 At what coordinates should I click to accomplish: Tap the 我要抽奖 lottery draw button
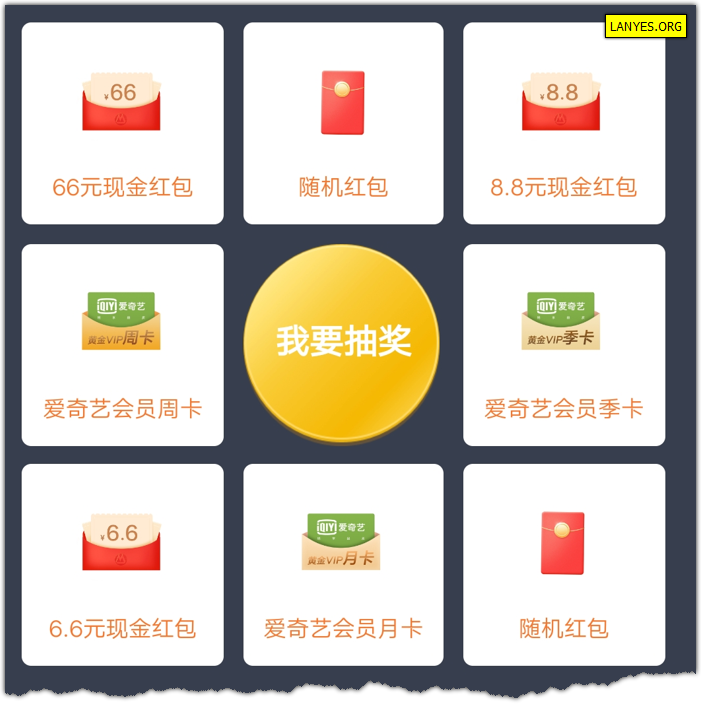[x=342, y=343]
